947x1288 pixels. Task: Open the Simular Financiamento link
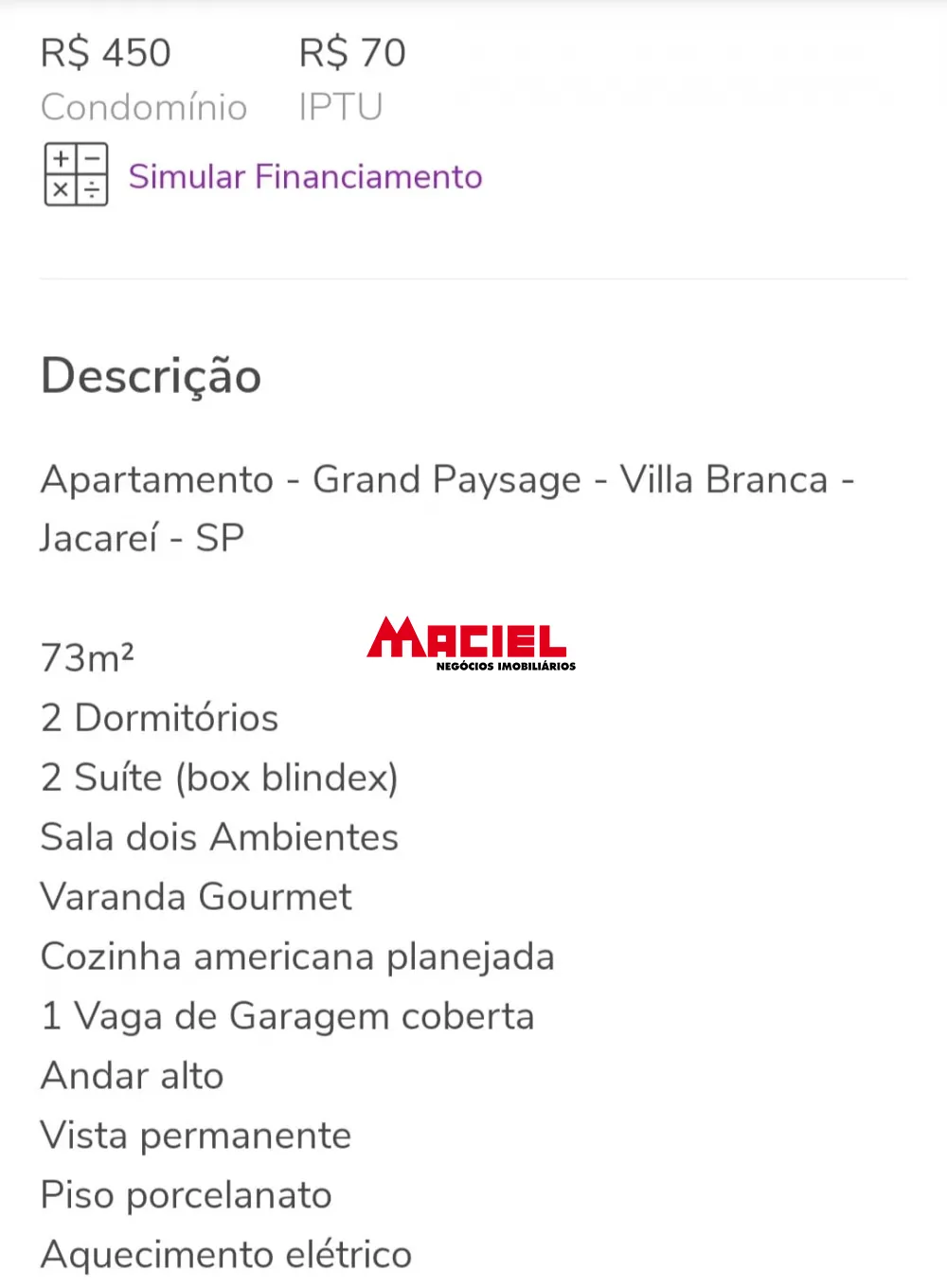tap(305, 177)
